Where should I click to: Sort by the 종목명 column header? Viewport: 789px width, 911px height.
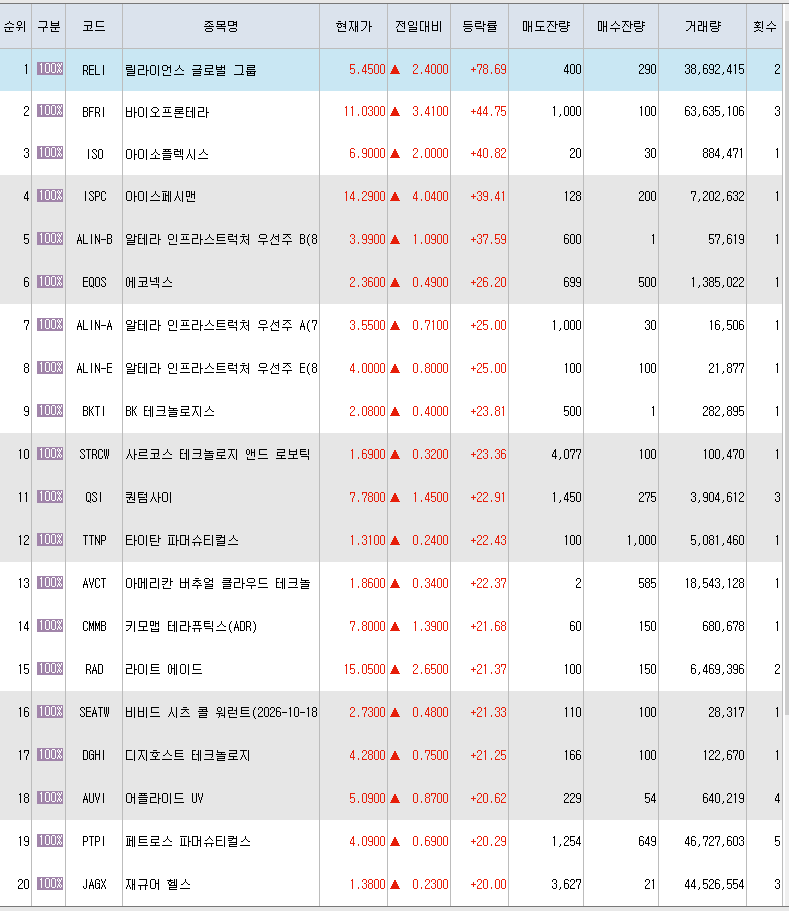click(220, 26)
